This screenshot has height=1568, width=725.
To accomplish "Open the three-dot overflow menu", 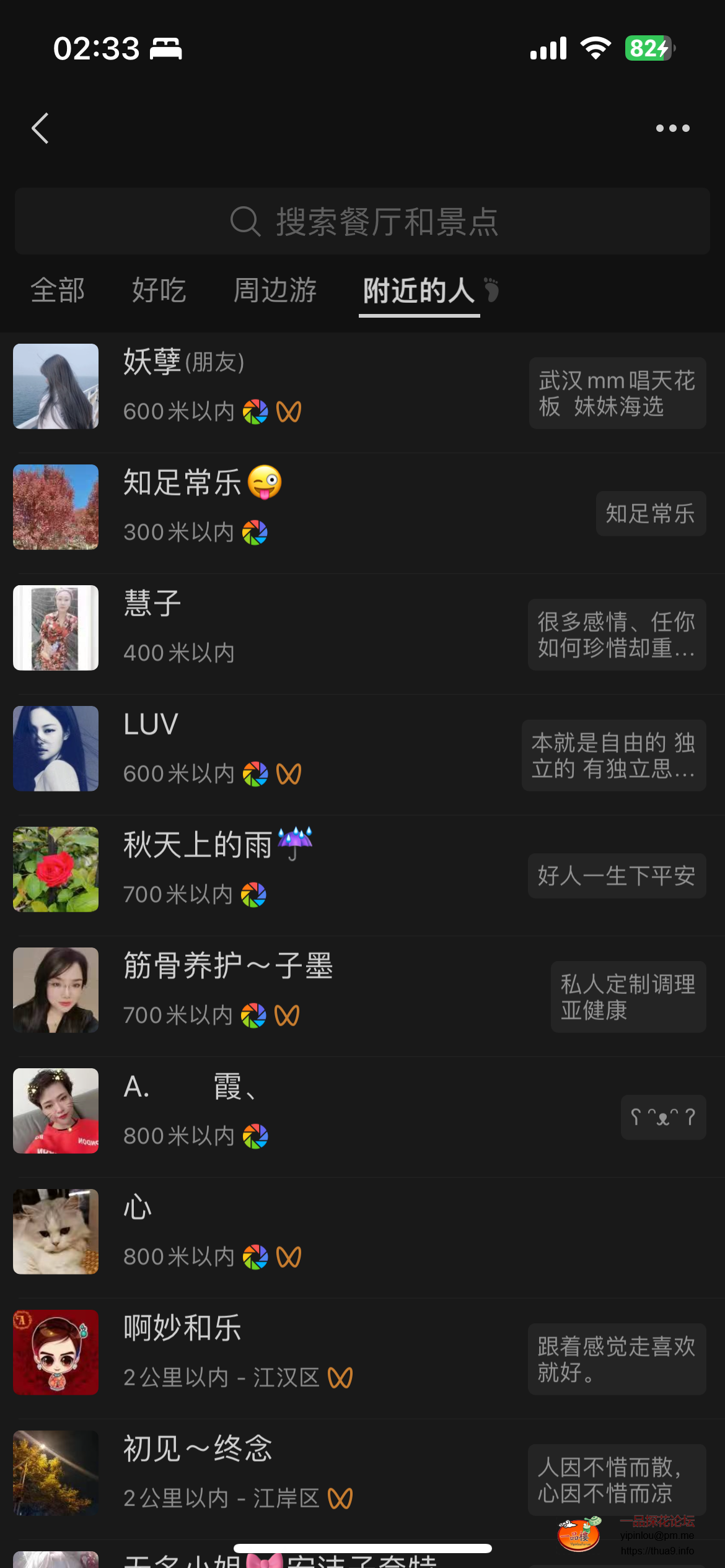I will (672, 128).
